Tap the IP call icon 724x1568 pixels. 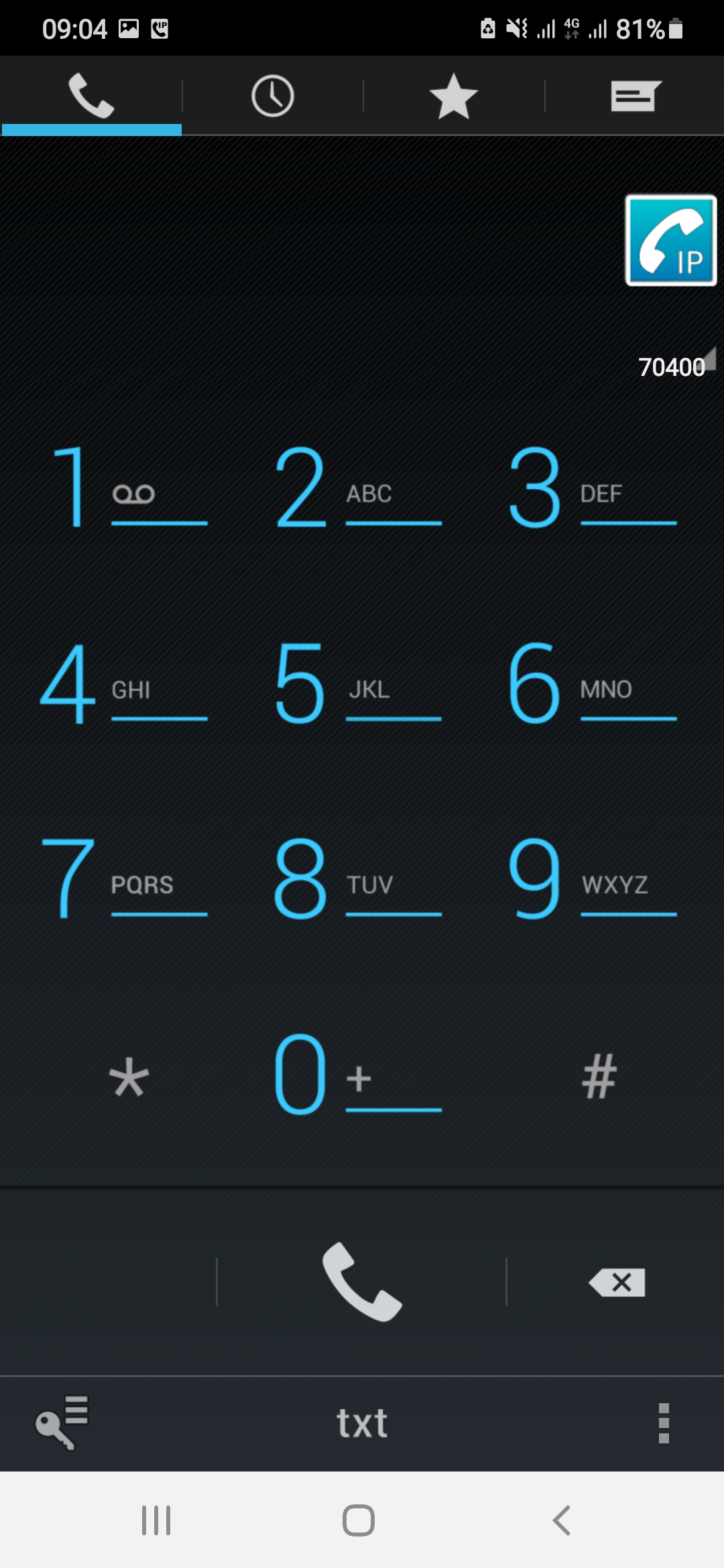(670, 241)
